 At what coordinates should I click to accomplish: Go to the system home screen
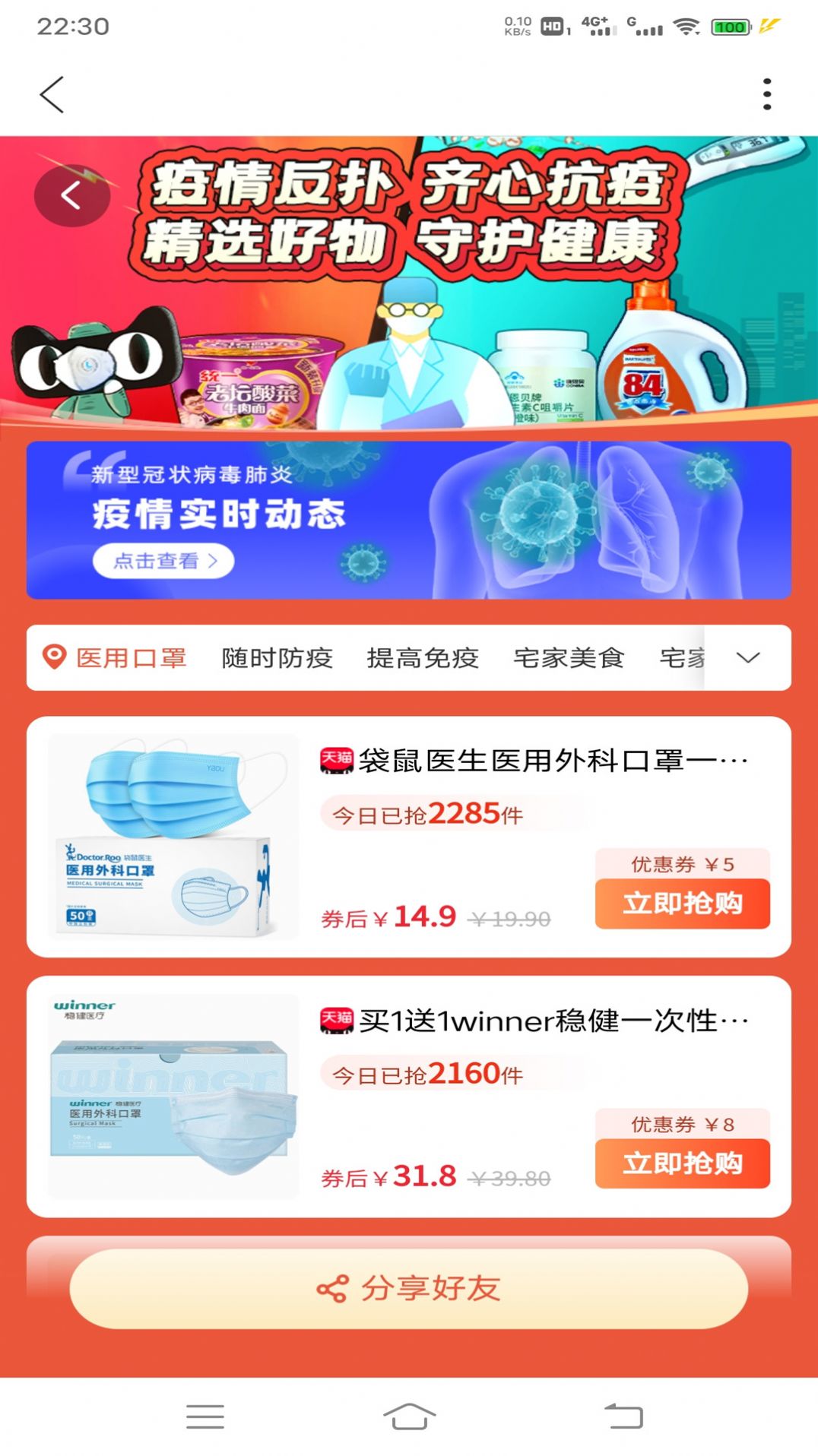point(409,1416)
